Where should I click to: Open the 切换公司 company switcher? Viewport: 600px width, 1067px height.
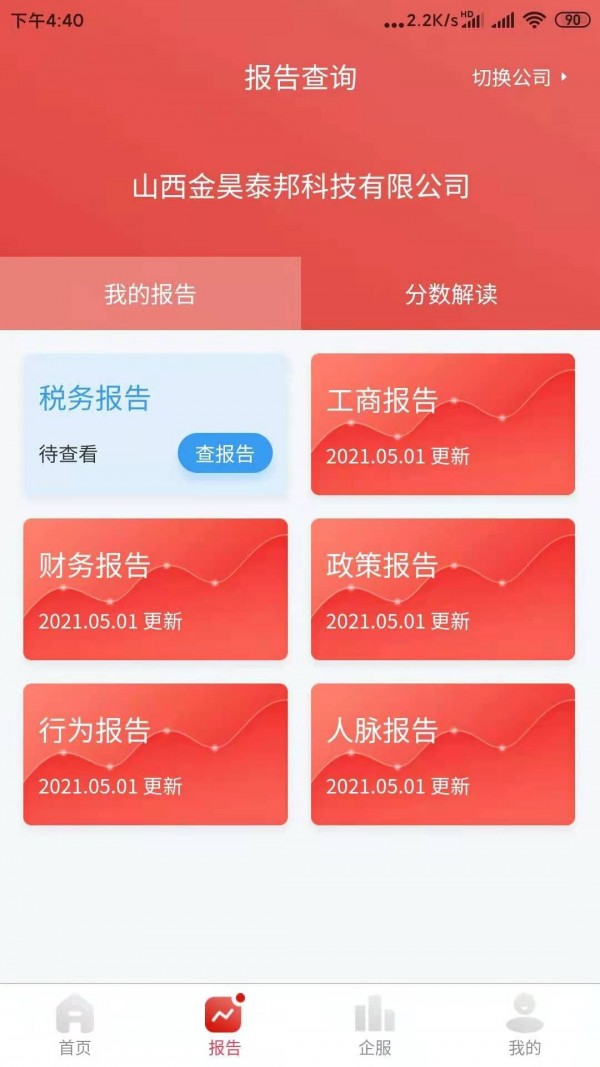pos(519,78)
